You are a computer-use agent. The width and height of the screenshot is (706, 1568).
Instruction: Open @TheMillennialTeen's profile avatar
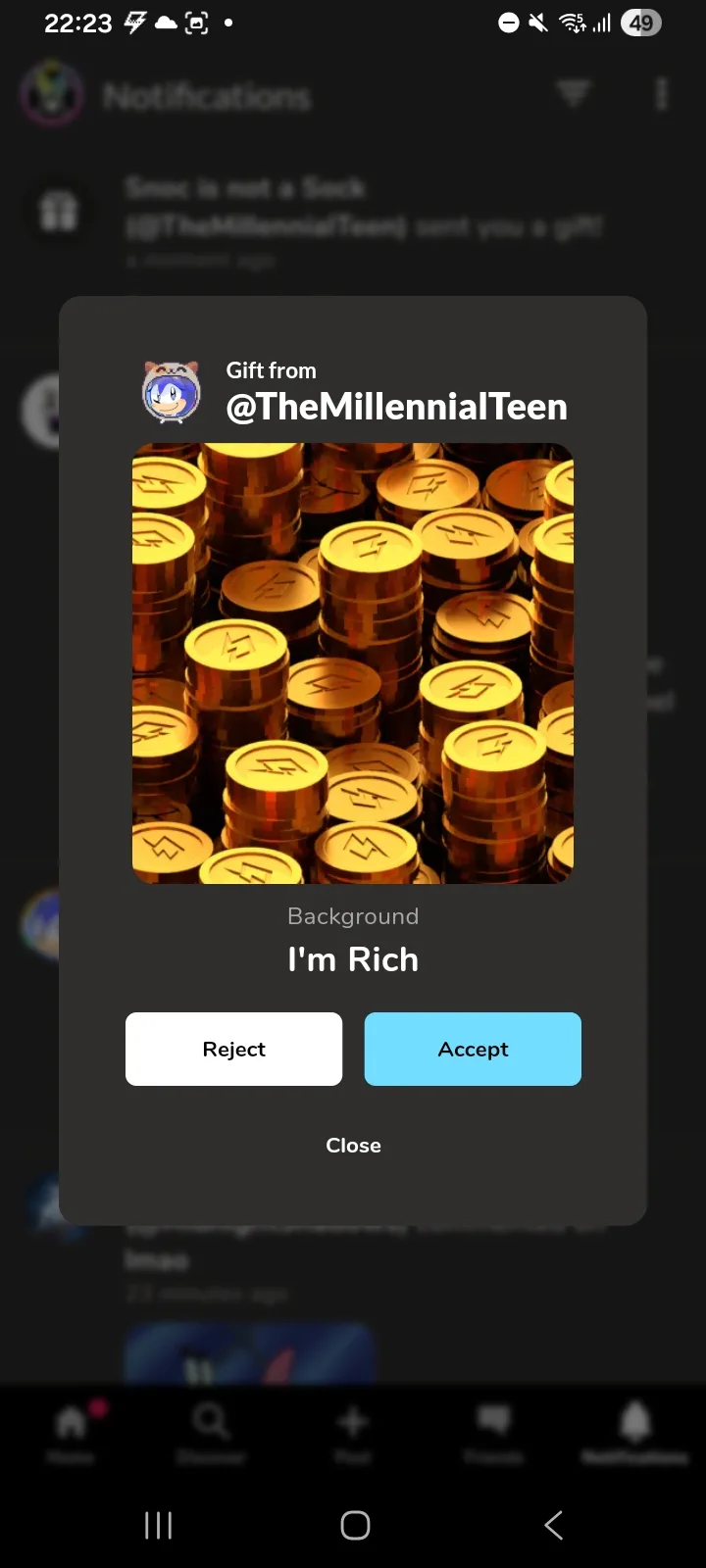[172, 393]
